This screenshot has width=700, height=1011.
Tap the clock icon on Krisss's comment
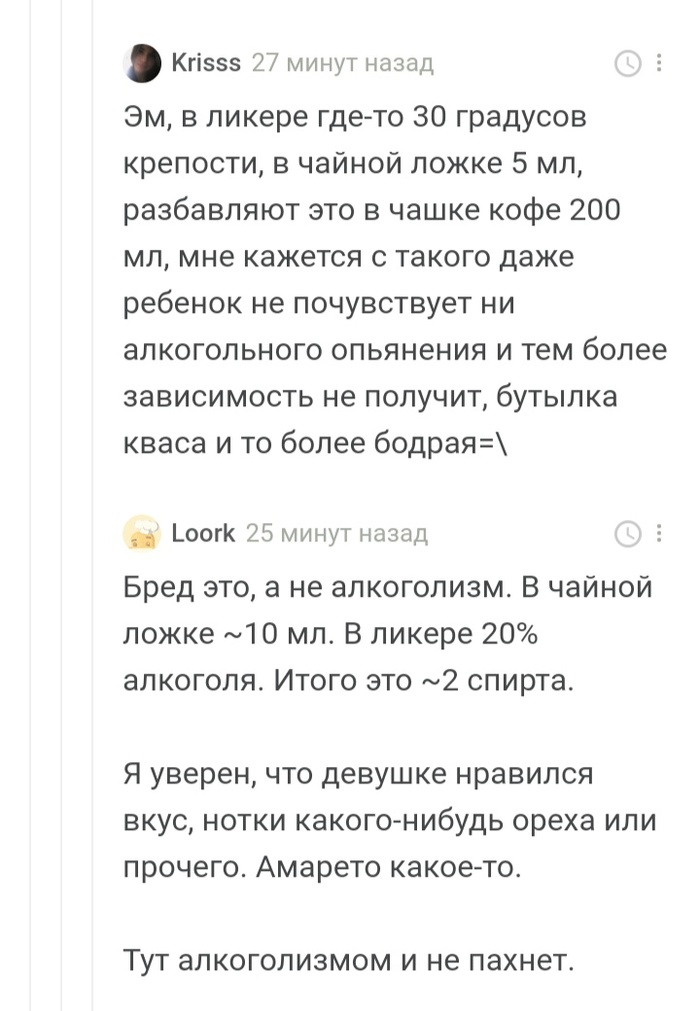point(627,64)
